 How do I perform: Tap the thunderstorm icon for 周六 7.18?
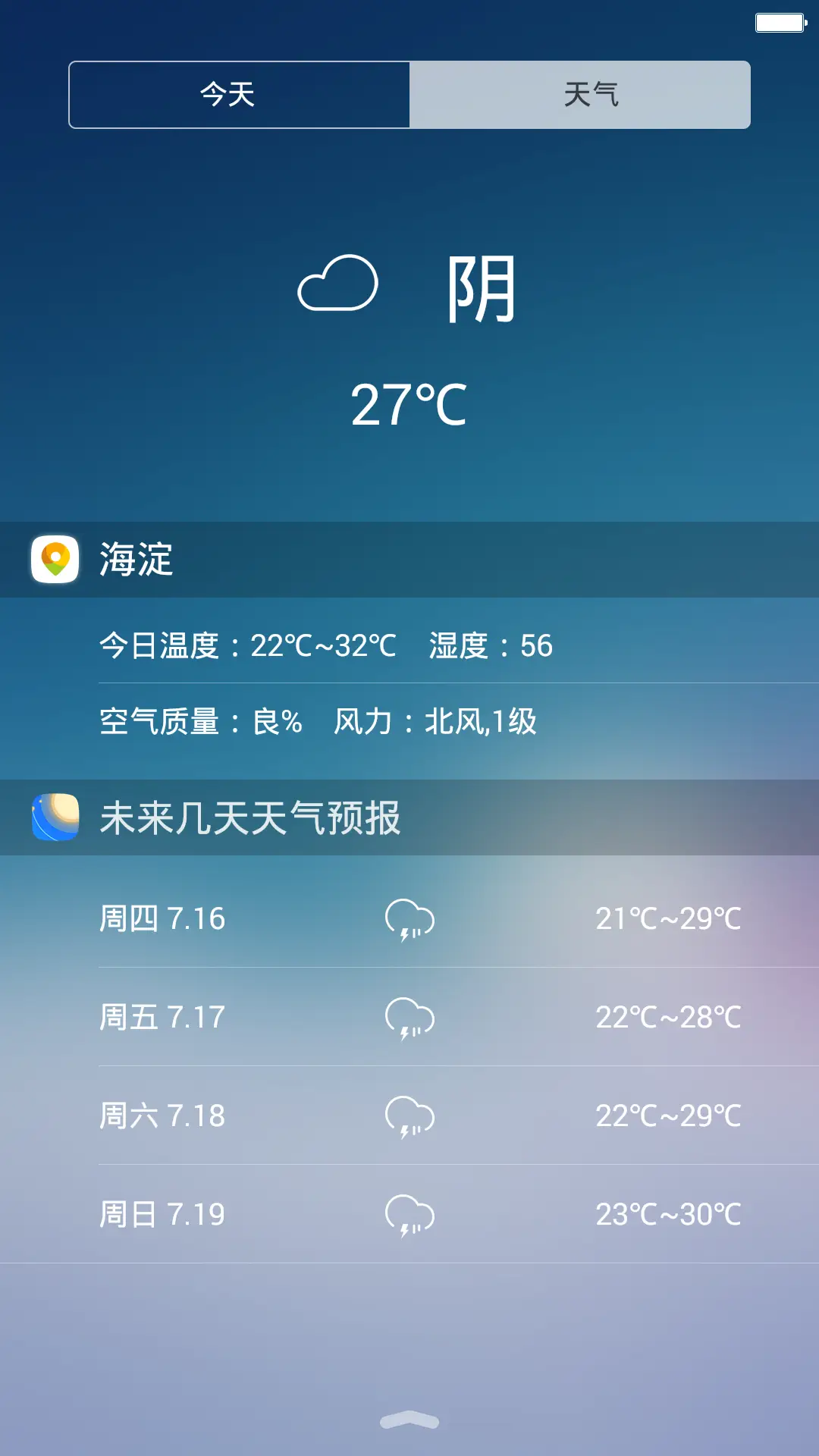pos(409,1116)
